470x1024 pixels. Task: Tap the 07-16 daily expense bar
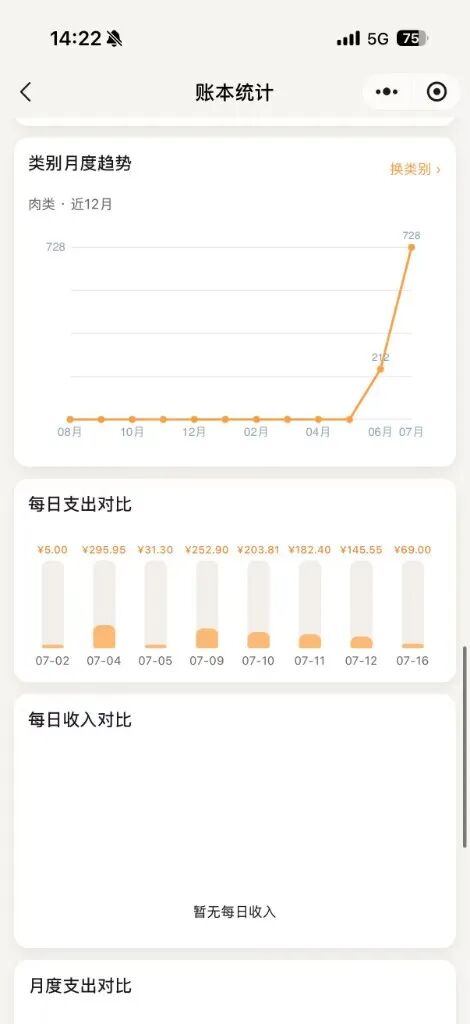pos(413,604)
